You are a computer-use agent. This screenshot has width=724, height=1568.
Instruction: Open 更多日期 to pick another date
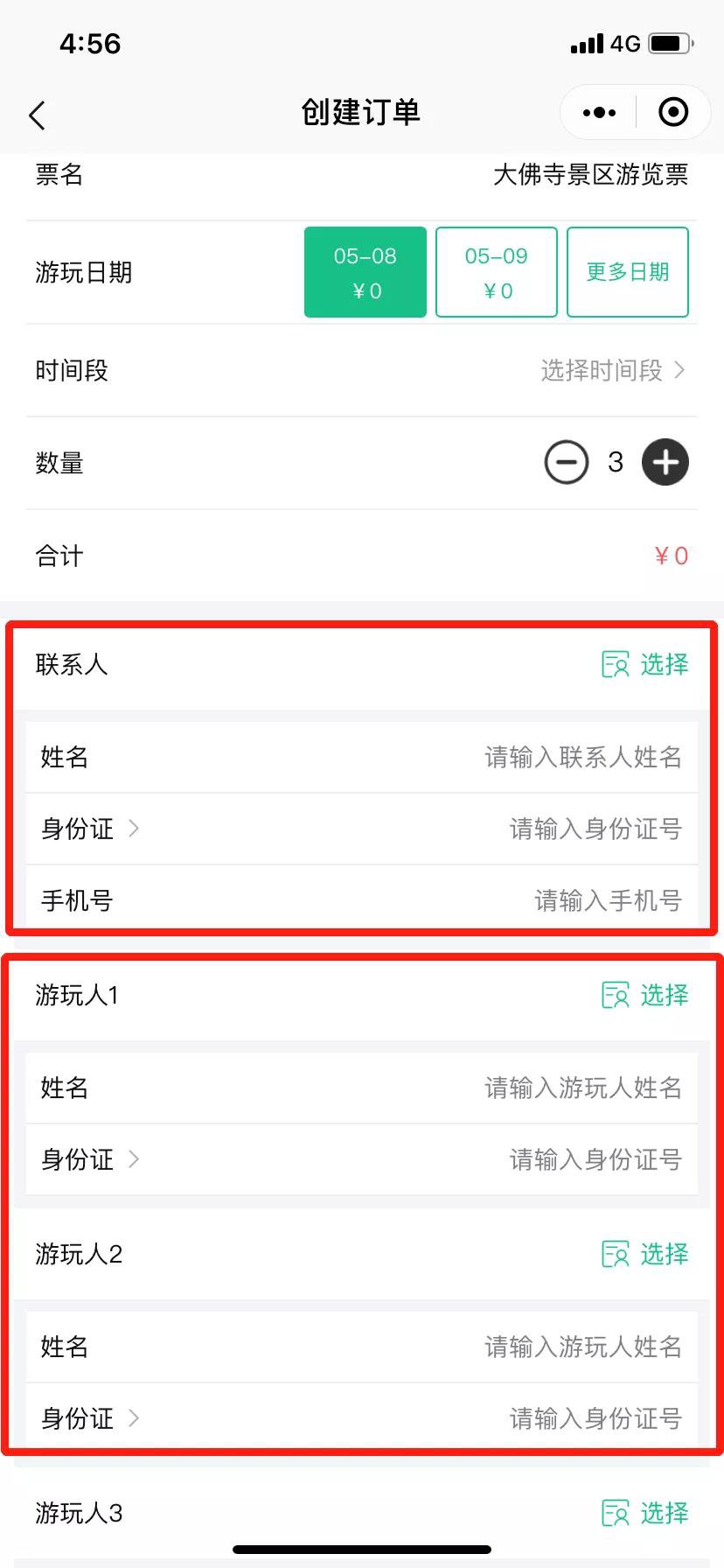(627, 272)
